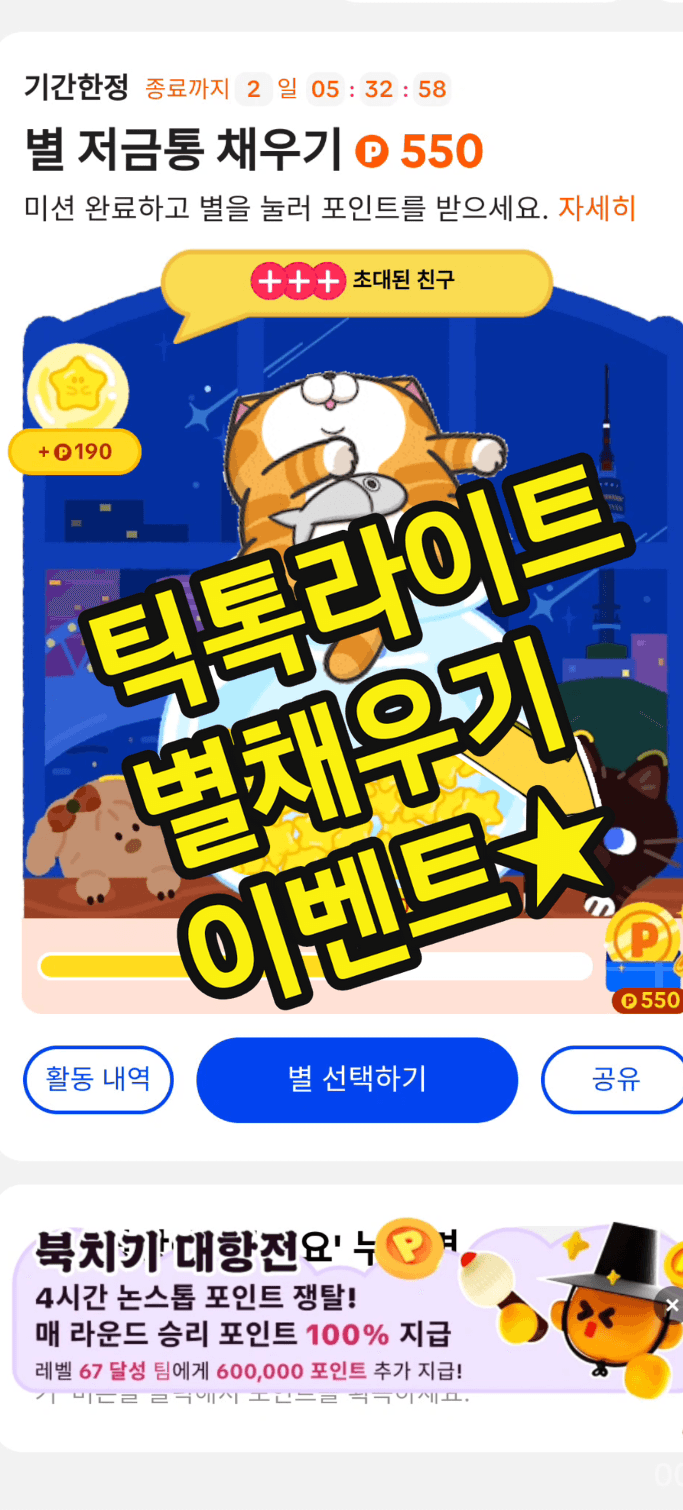Open 활동 내역 activity history
Viewport: 683px width, 1510px height.
point(98,1080)
